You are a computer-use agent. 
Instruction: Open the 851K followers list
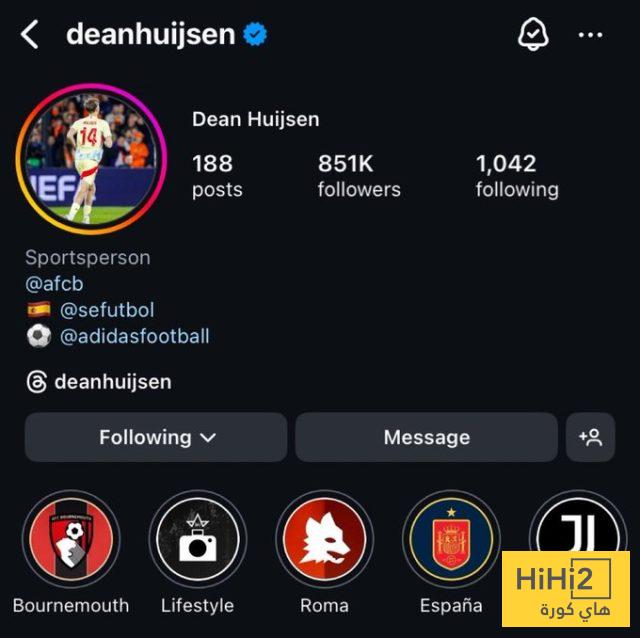[358, 175]
